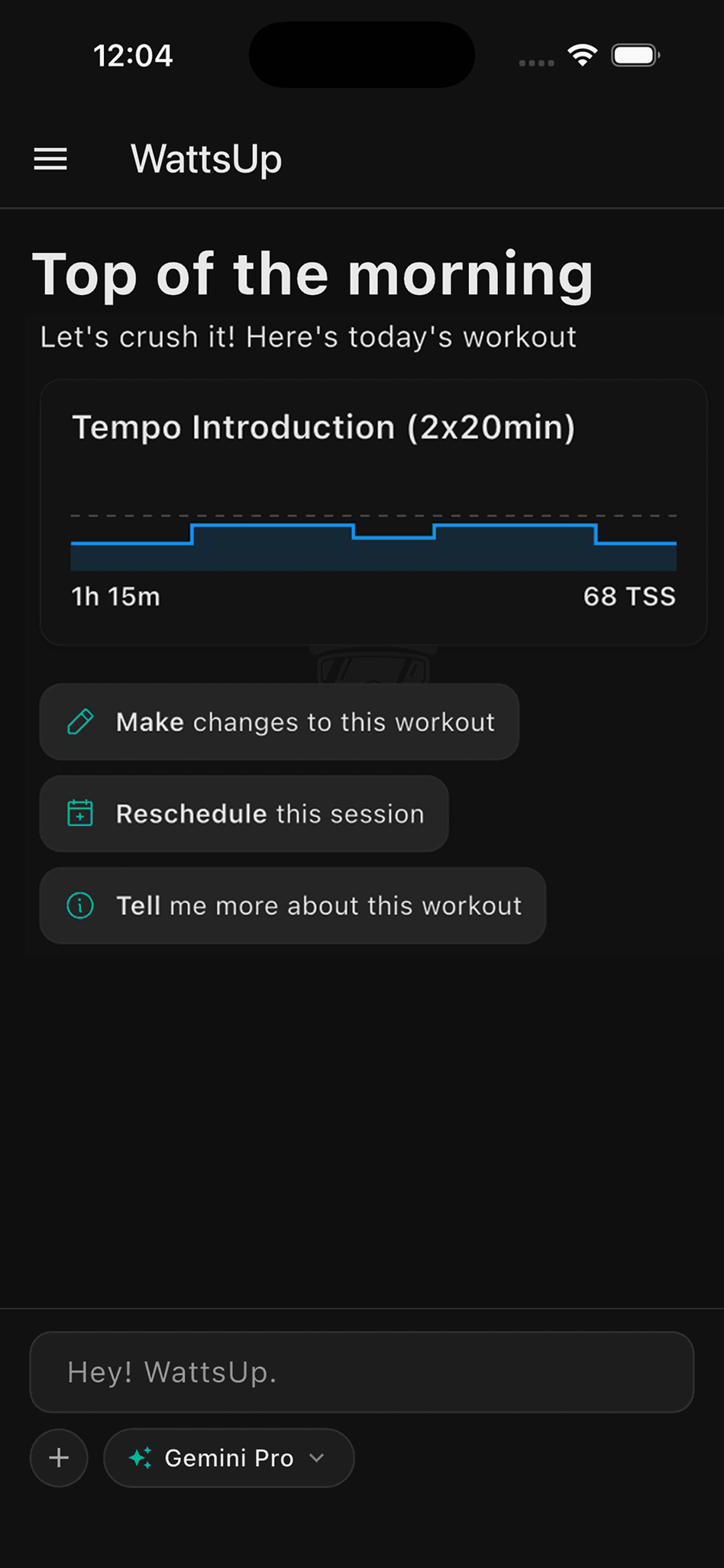Open the Gemini Pro model selector
Viewport: 724px width, 1568px height.
[228, 1457]
